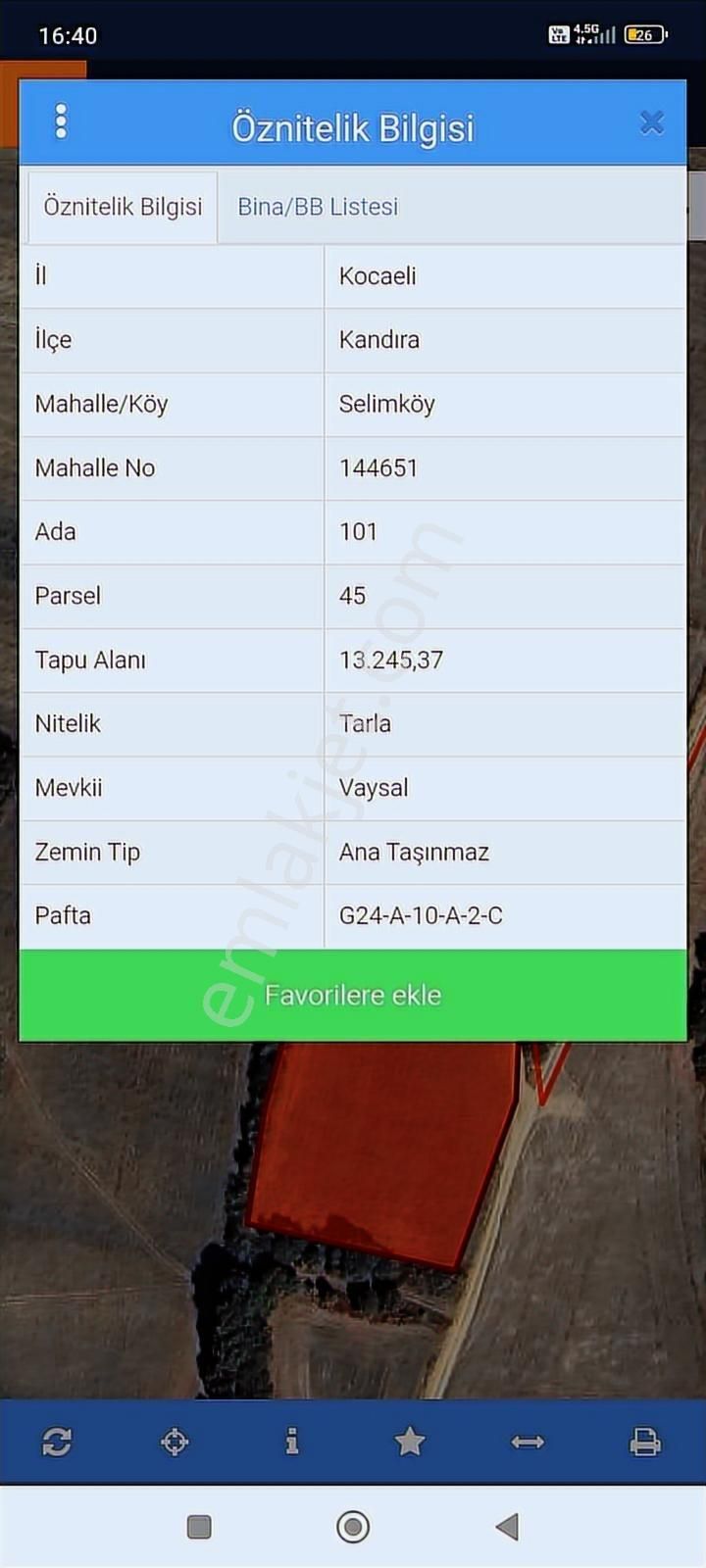Refresh the map with the sync icon
The width and height of the screenshot is (706, 1568).
57,1442
